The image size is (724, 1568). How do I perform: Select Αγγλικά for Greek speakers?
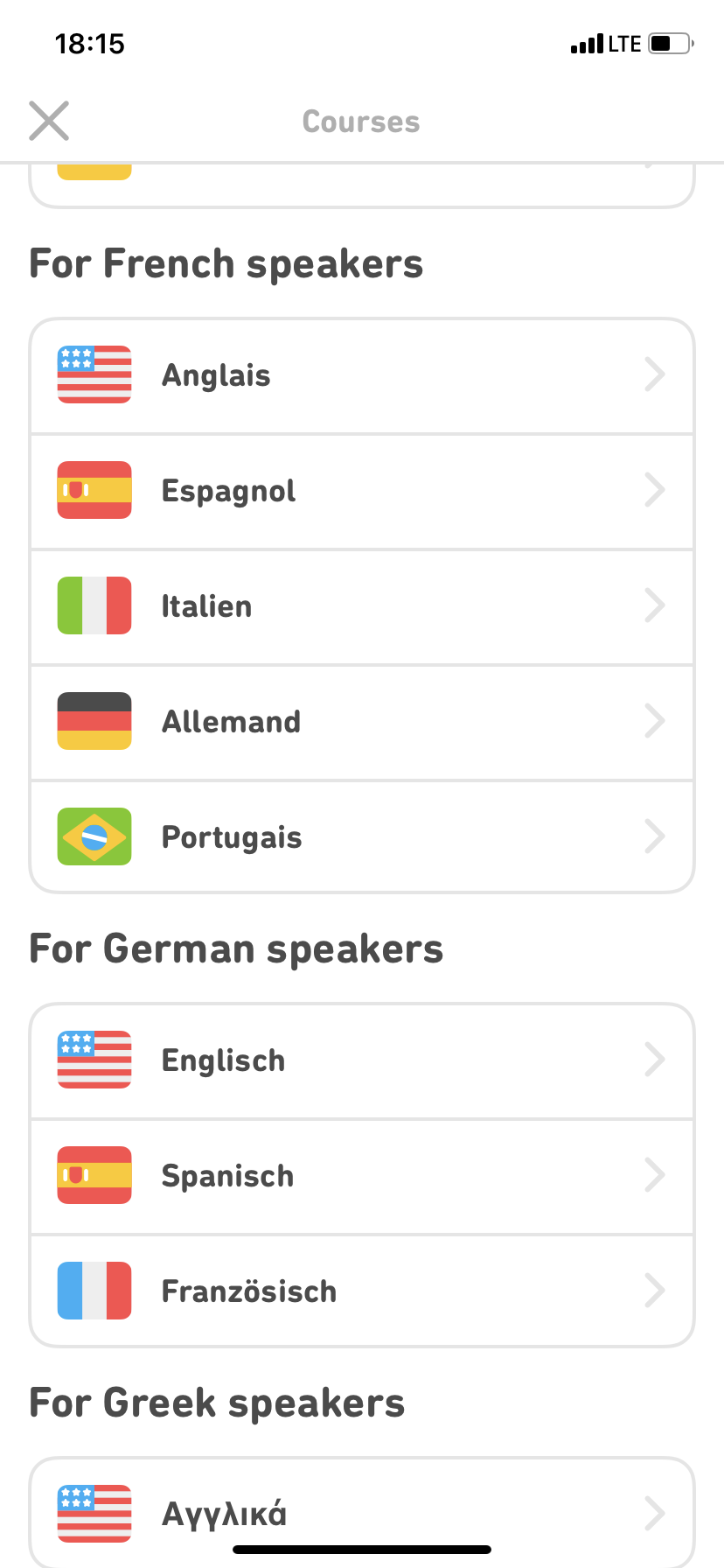[x=362, y=1512]
